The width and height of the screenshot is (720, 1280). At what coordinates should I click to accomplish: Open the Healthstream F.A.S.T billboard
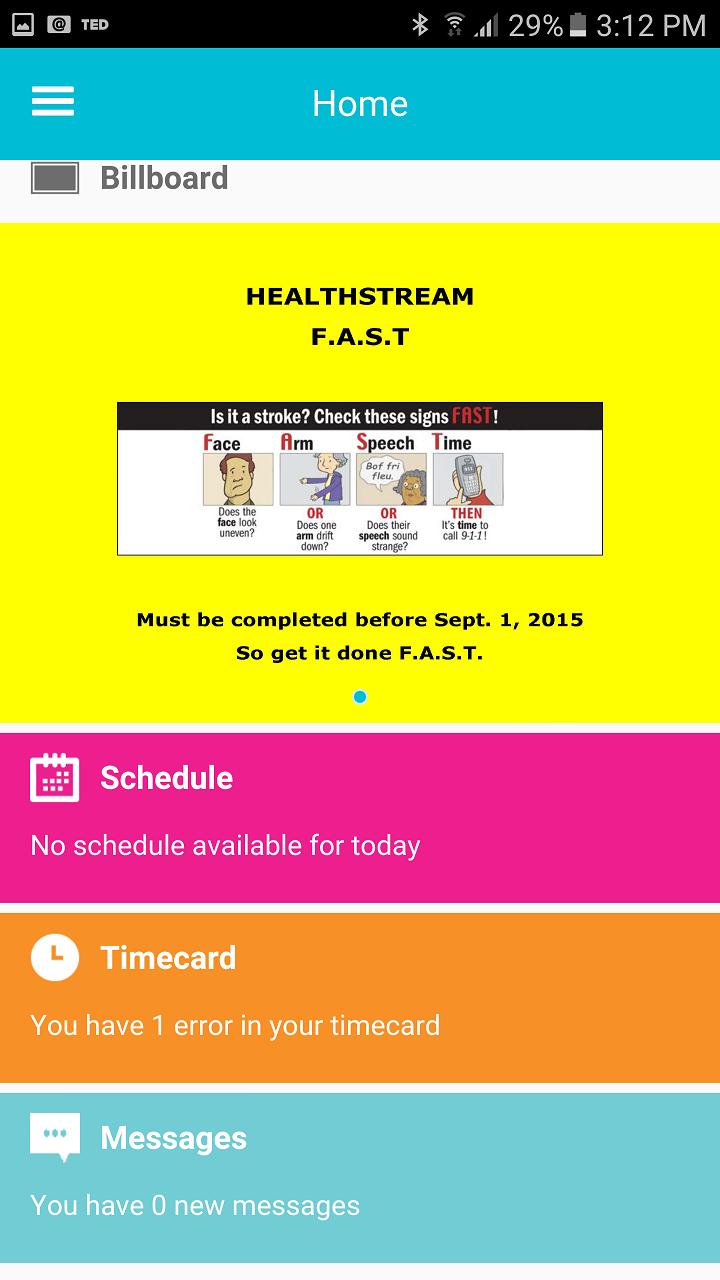click(x=360, y=478)
